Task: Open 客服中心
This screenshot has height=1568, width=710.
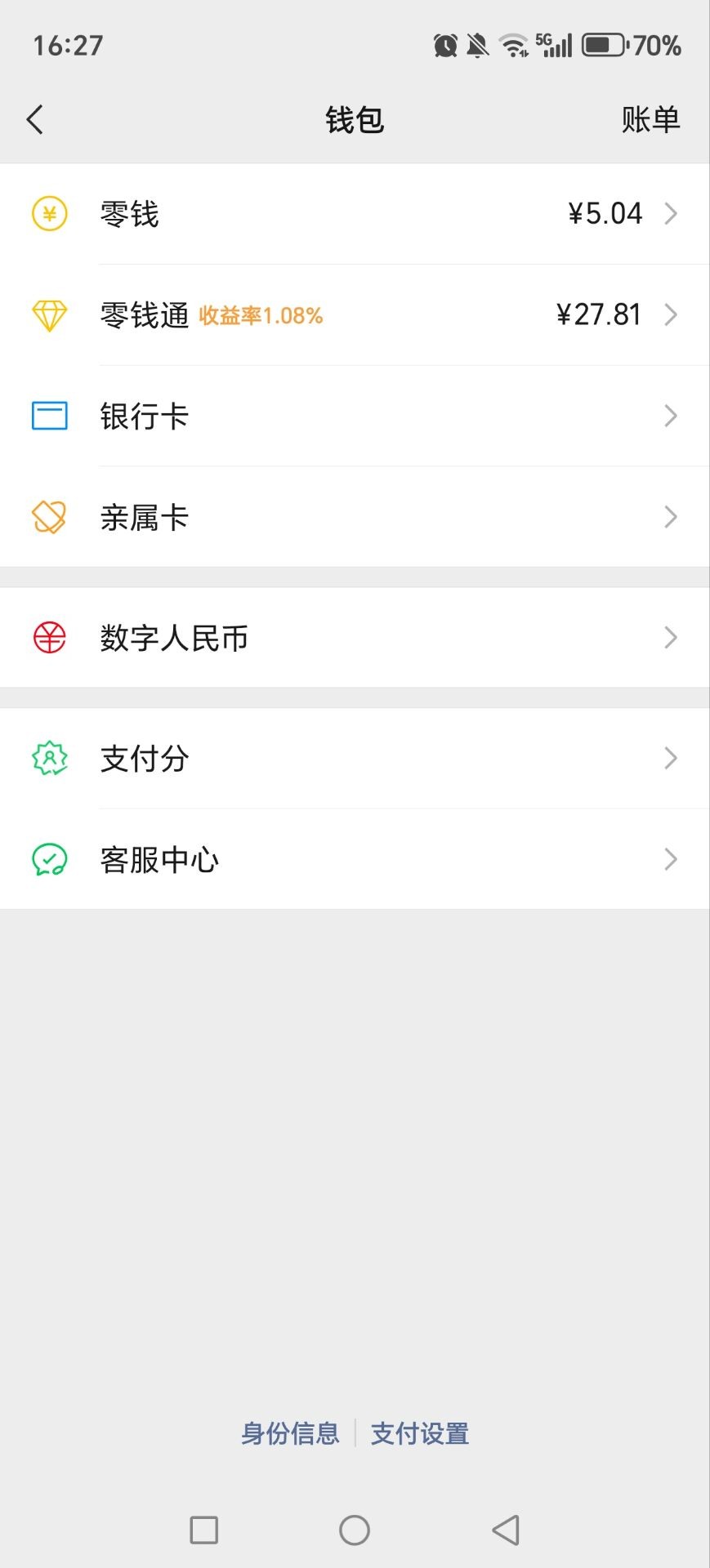Action: click(355, 860)
